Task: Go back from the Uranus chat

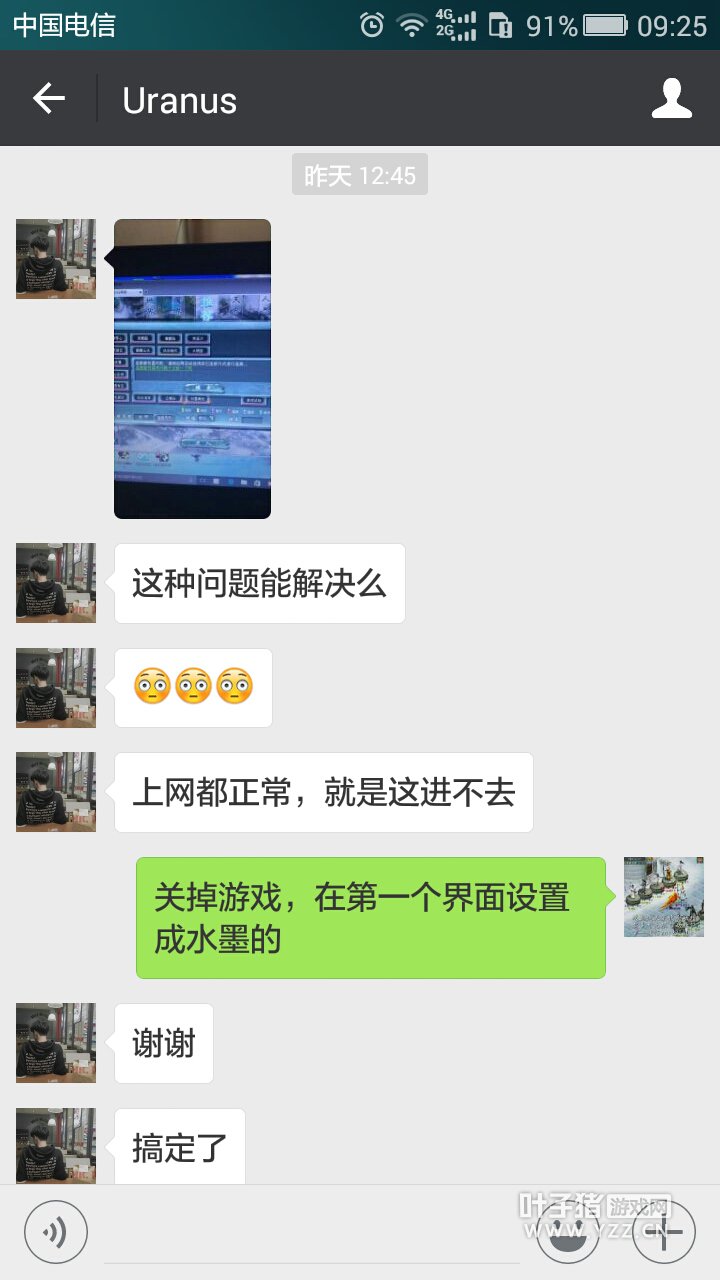Action: (48, 99)
